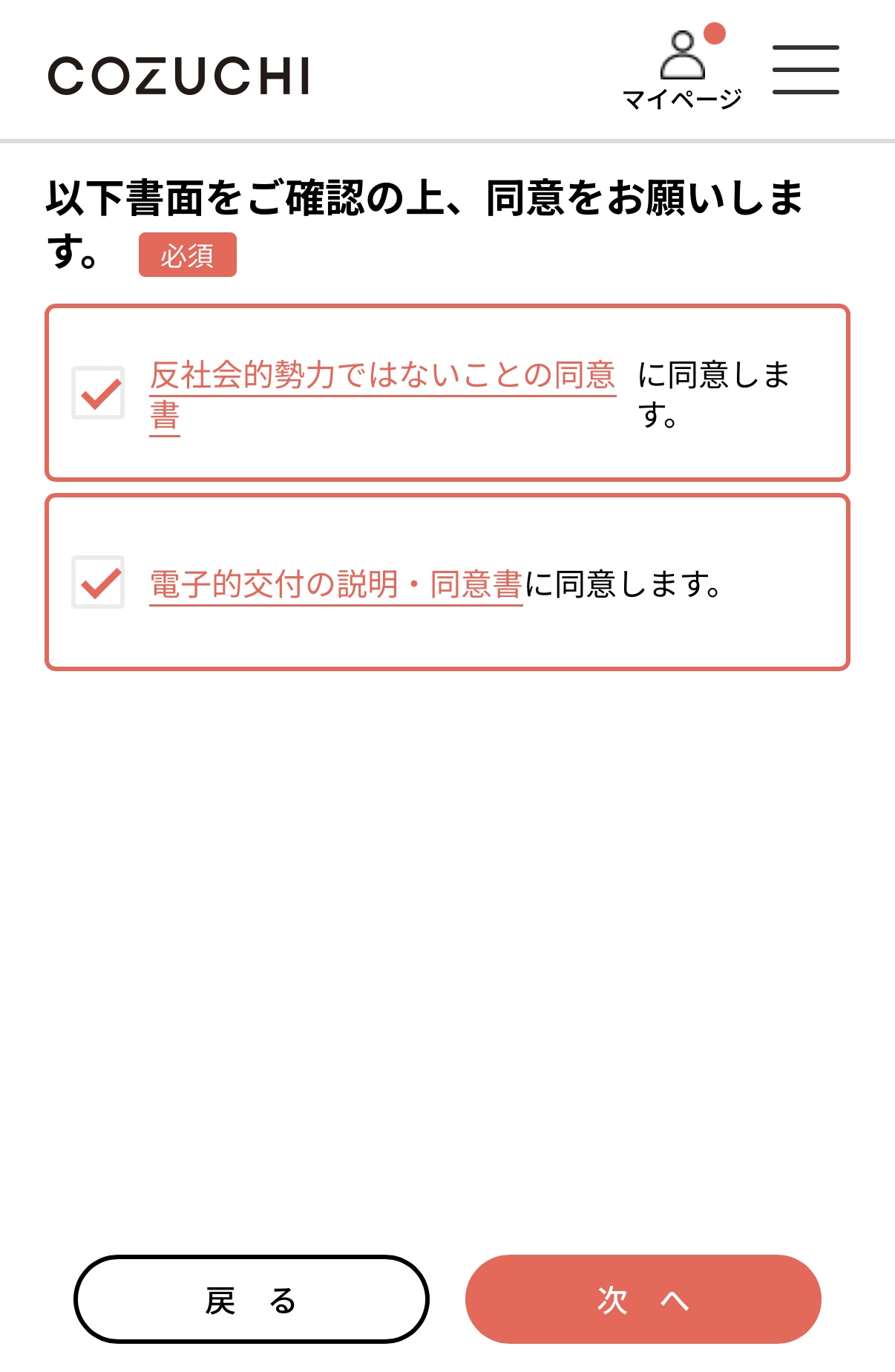Open the hamburger menu
The width and height of the screenshot is (895, 1372).
click(x=805, y=70)
